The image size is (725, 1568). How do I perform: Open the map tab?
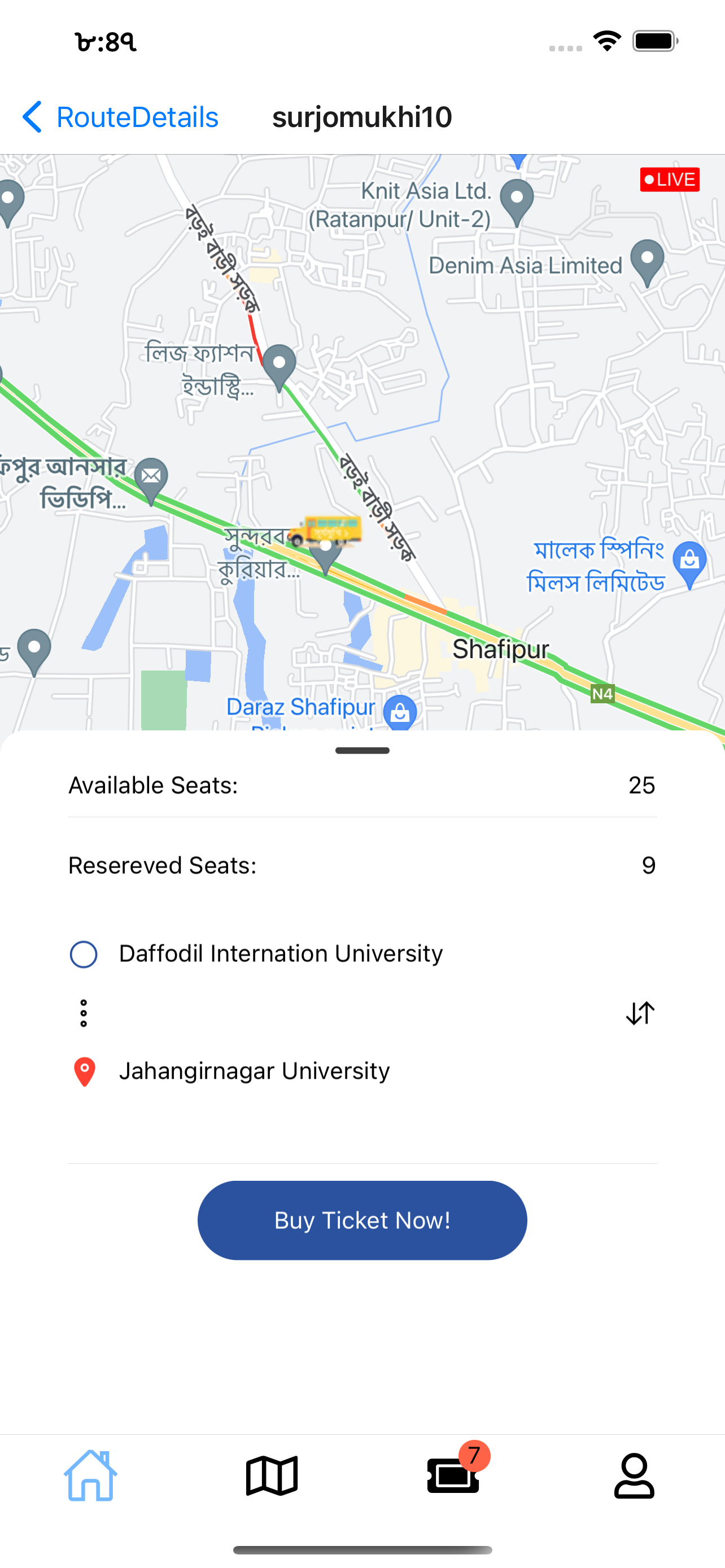point(272,1475)
